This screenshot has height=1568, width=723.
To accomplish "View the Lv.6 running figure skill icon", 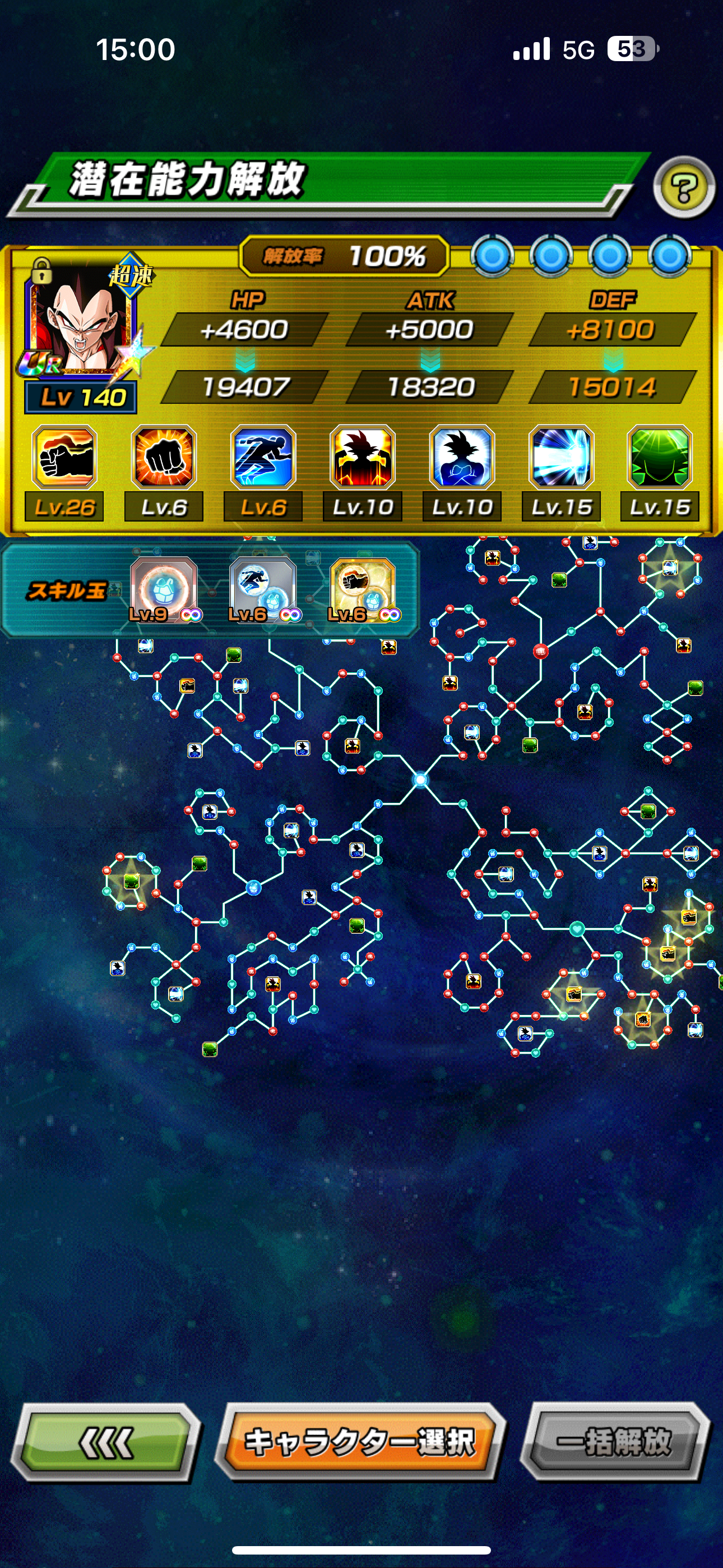I will [263, 457].
